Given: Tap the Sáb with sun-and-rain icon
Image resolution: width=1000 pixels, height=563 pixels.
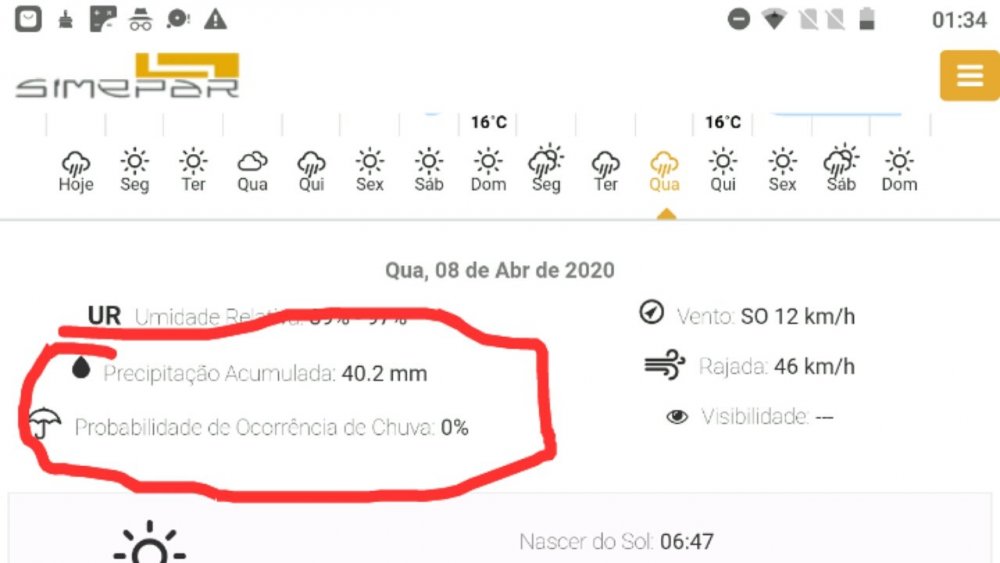Looking at the screenshot, I should click(841, 170).
